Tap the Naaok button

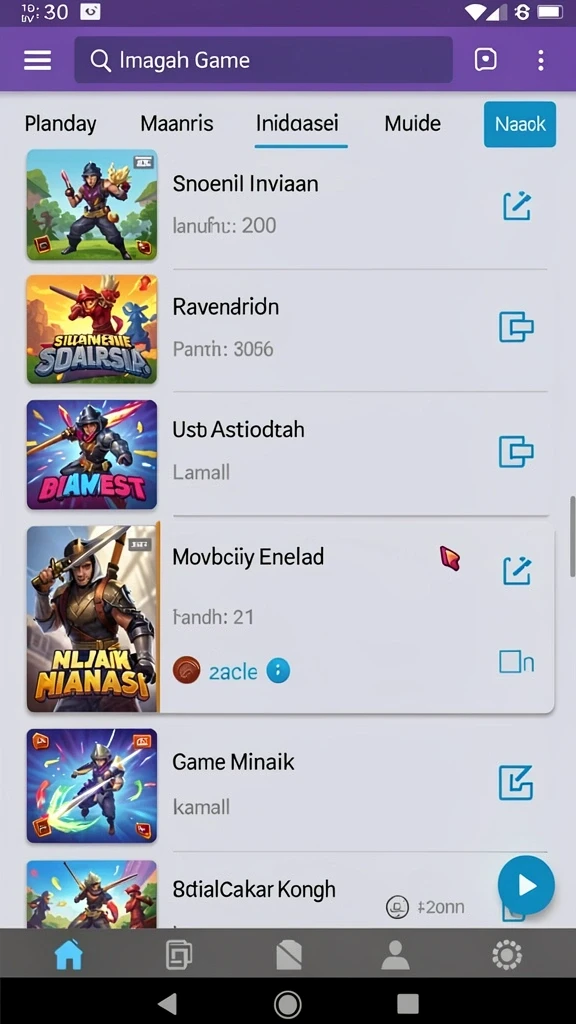(x=520, y=124)
